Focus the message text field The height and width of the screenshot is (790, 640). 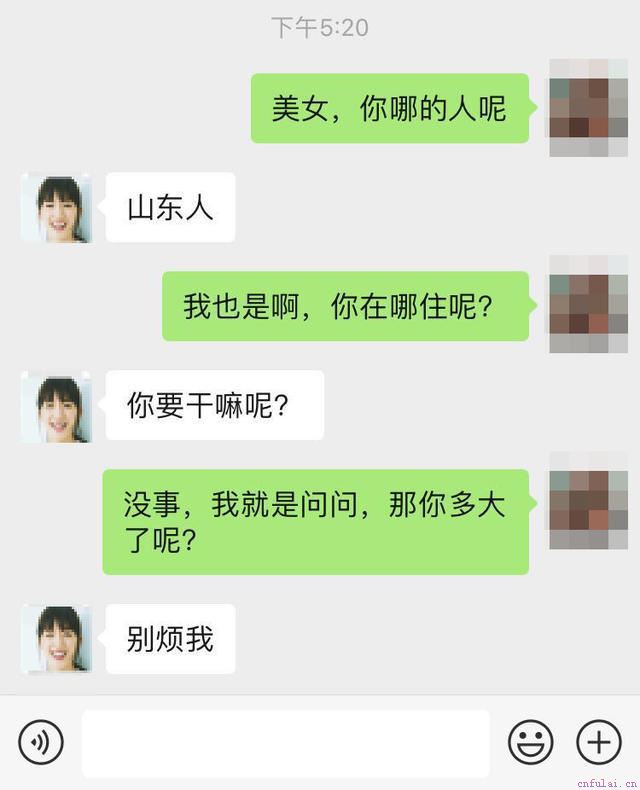click(x=286, y=743)
